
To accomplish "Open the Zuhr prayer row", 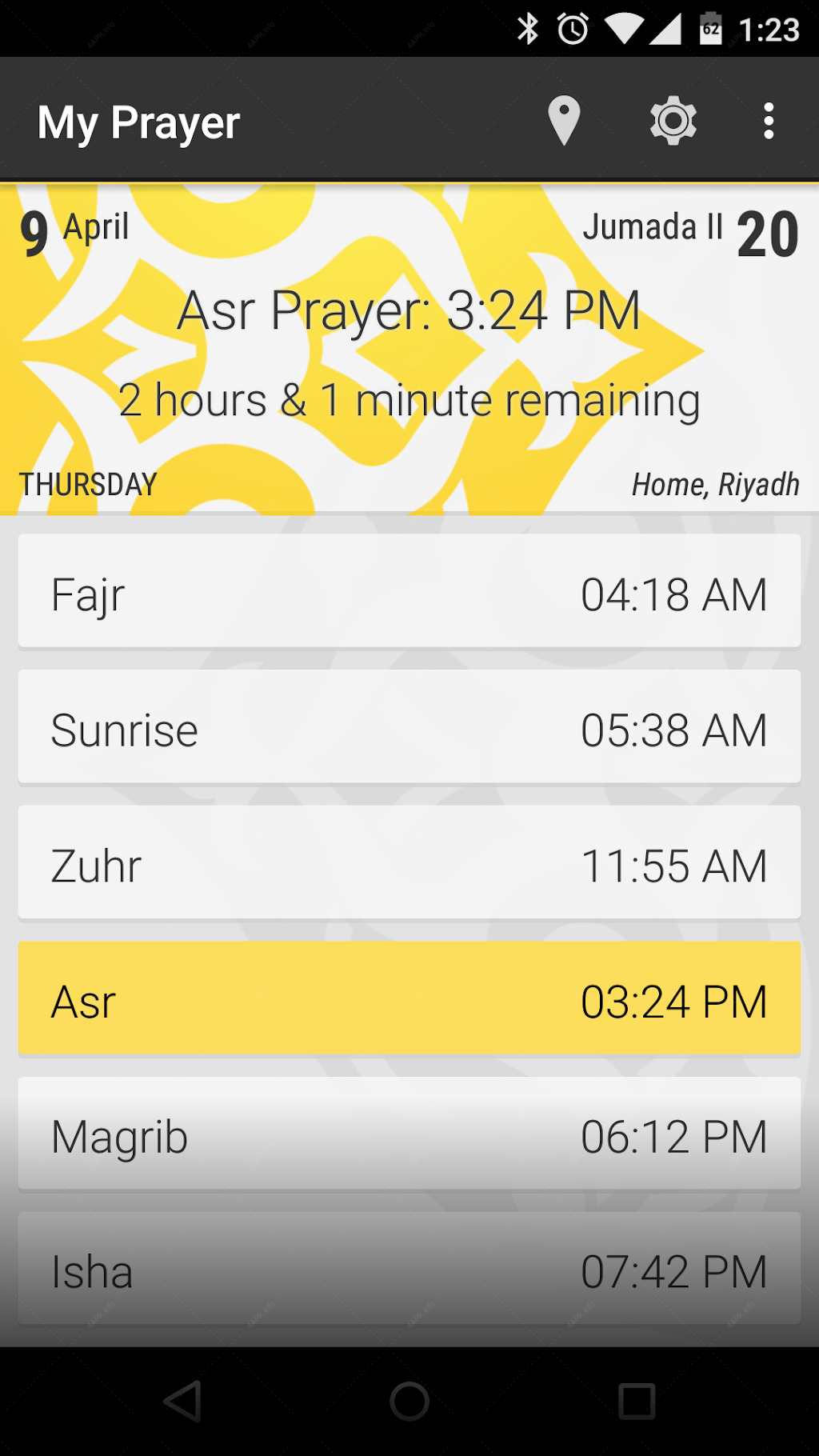I will (x=409, y=862).
